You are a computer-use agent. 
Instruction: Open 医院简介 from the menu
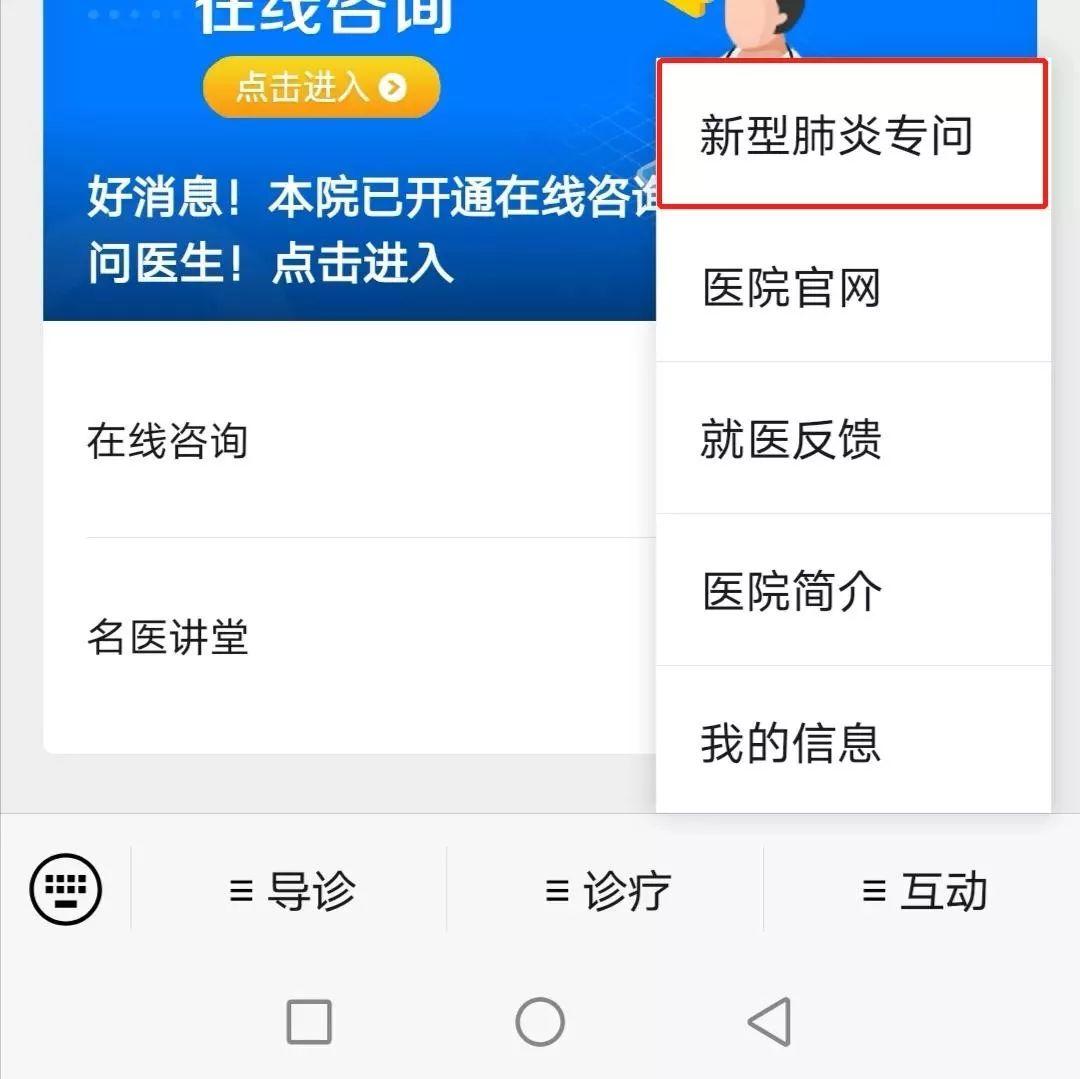[852, 591]
